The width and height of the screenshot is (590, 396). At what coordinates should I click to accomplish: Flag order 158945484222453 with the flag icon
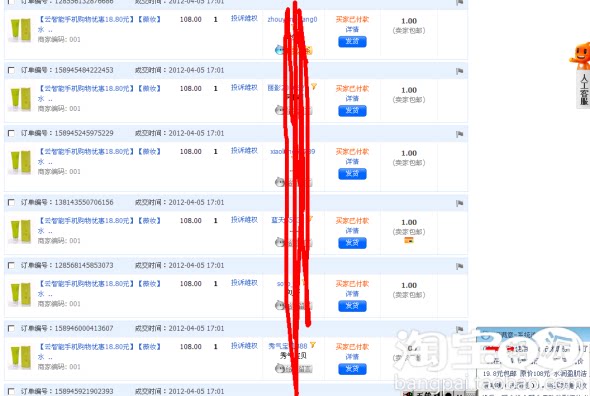[x=459, y=71]
